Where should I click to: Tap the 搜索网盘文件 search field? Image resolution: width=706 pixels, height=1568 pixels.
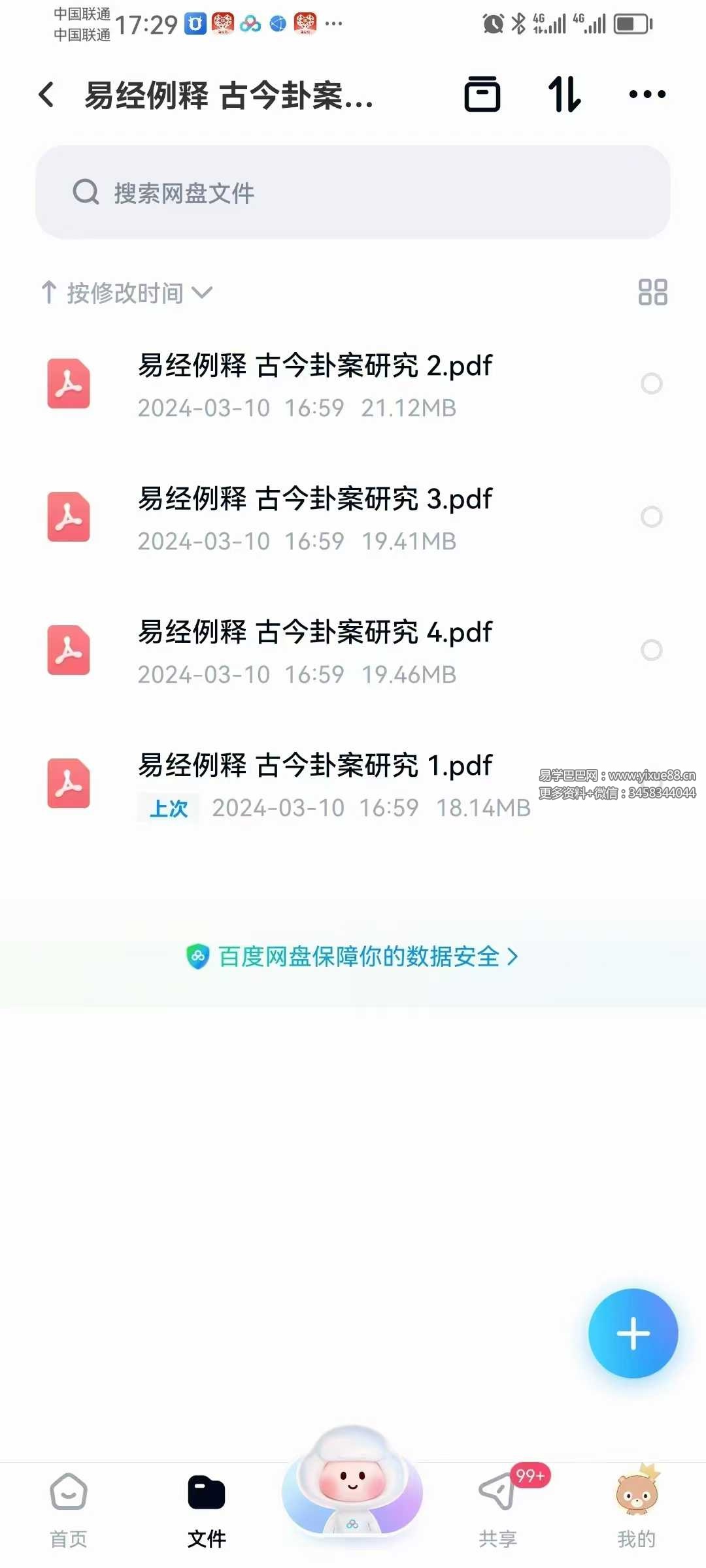[353, 191]
